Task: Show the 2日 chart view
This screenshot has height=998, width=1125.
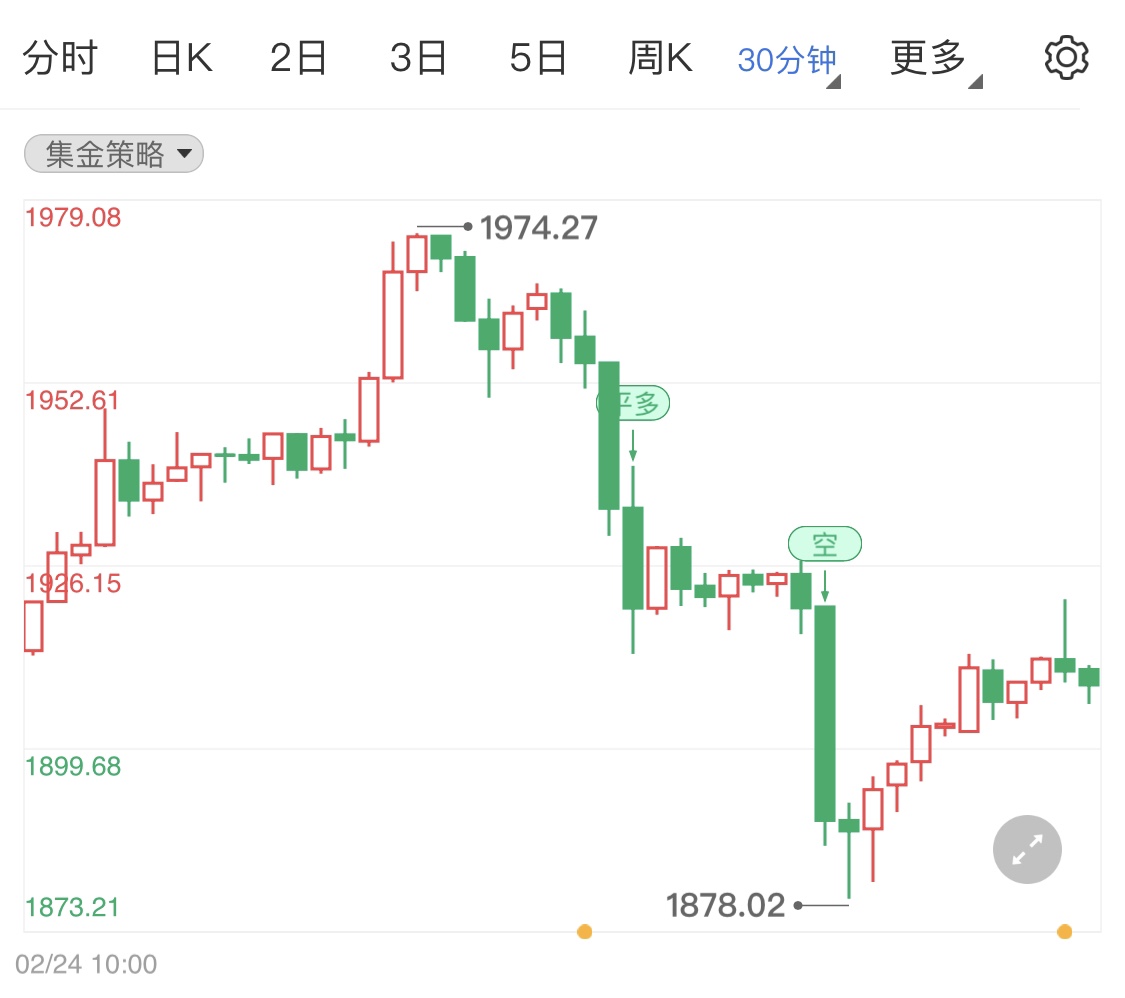Action: point(298,59)
